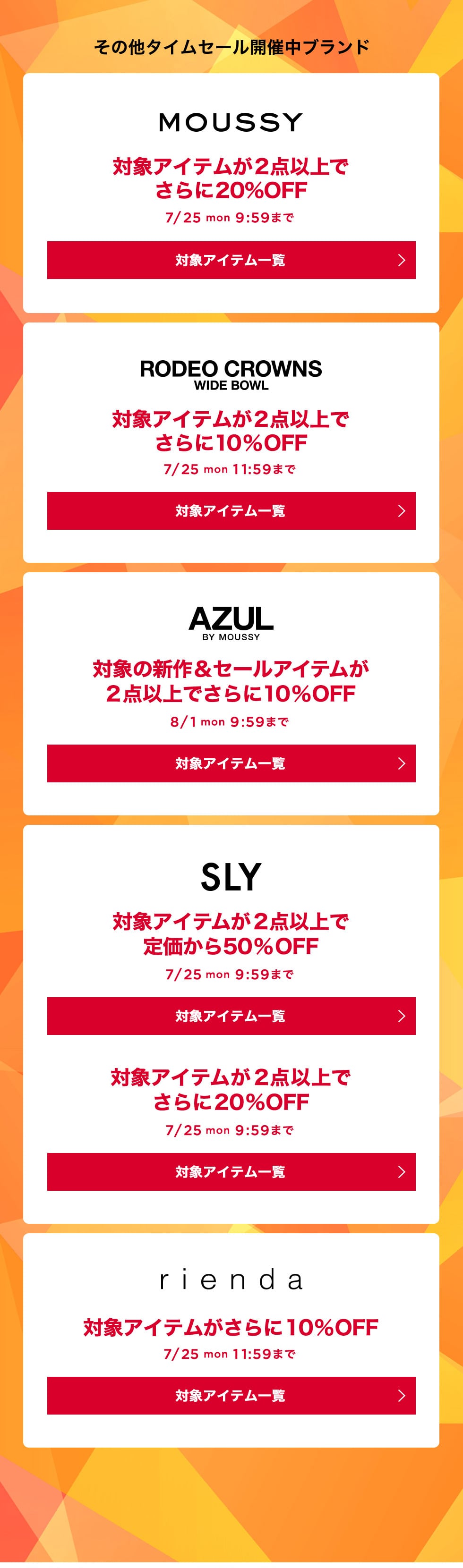Open AZUL BY MOUSSY 対象アイテム一覧
Screen dimensions: 463x1568
pos(231,763)
